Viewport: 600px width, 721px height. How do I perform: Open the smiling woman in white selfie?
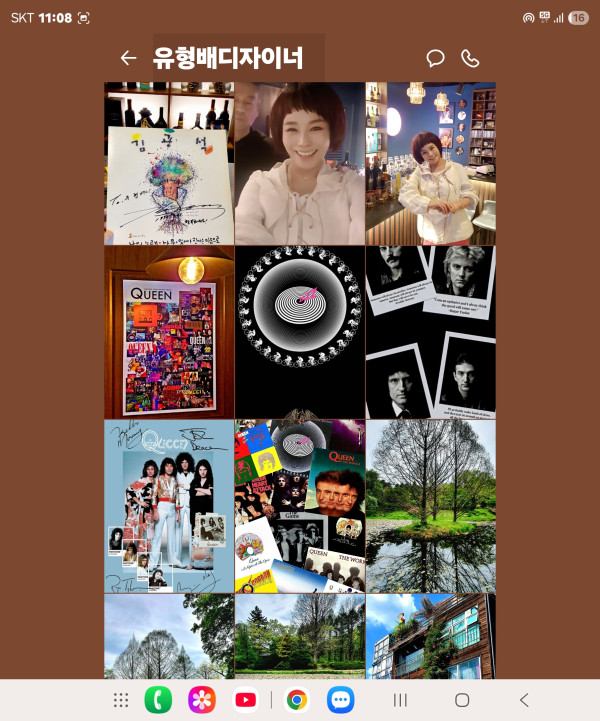tap(300, 164)
